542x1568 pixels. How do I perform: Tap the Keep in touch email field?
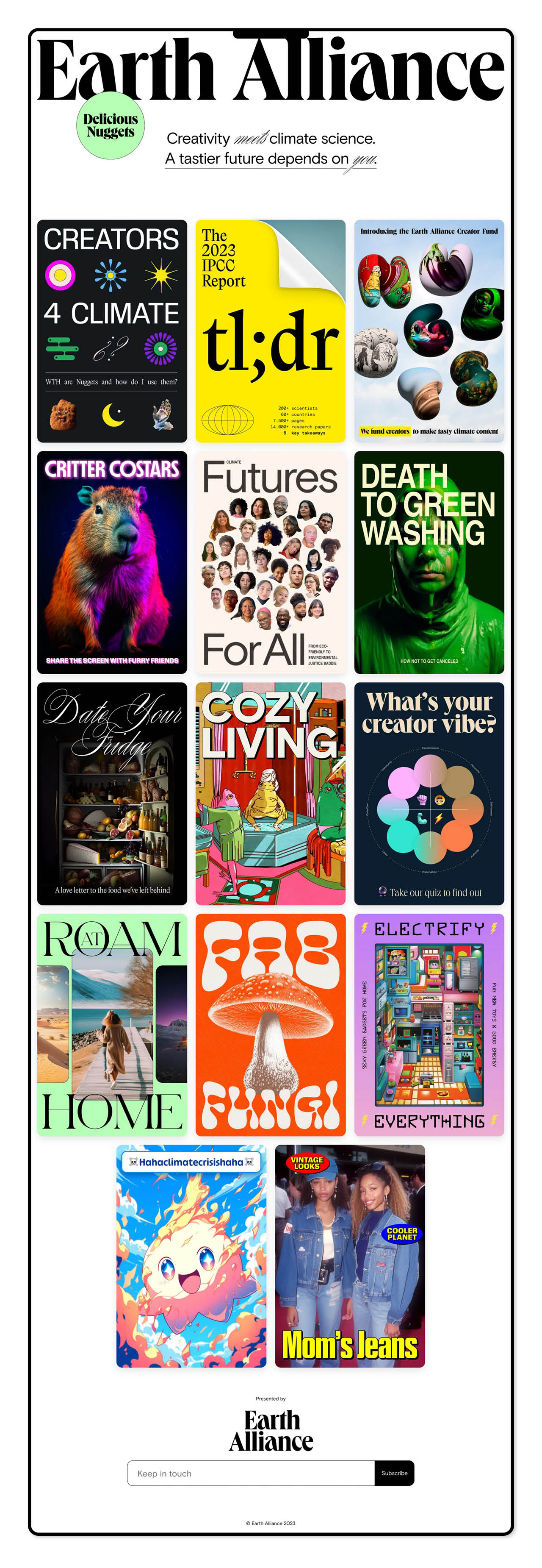(x=251, y=1473)
